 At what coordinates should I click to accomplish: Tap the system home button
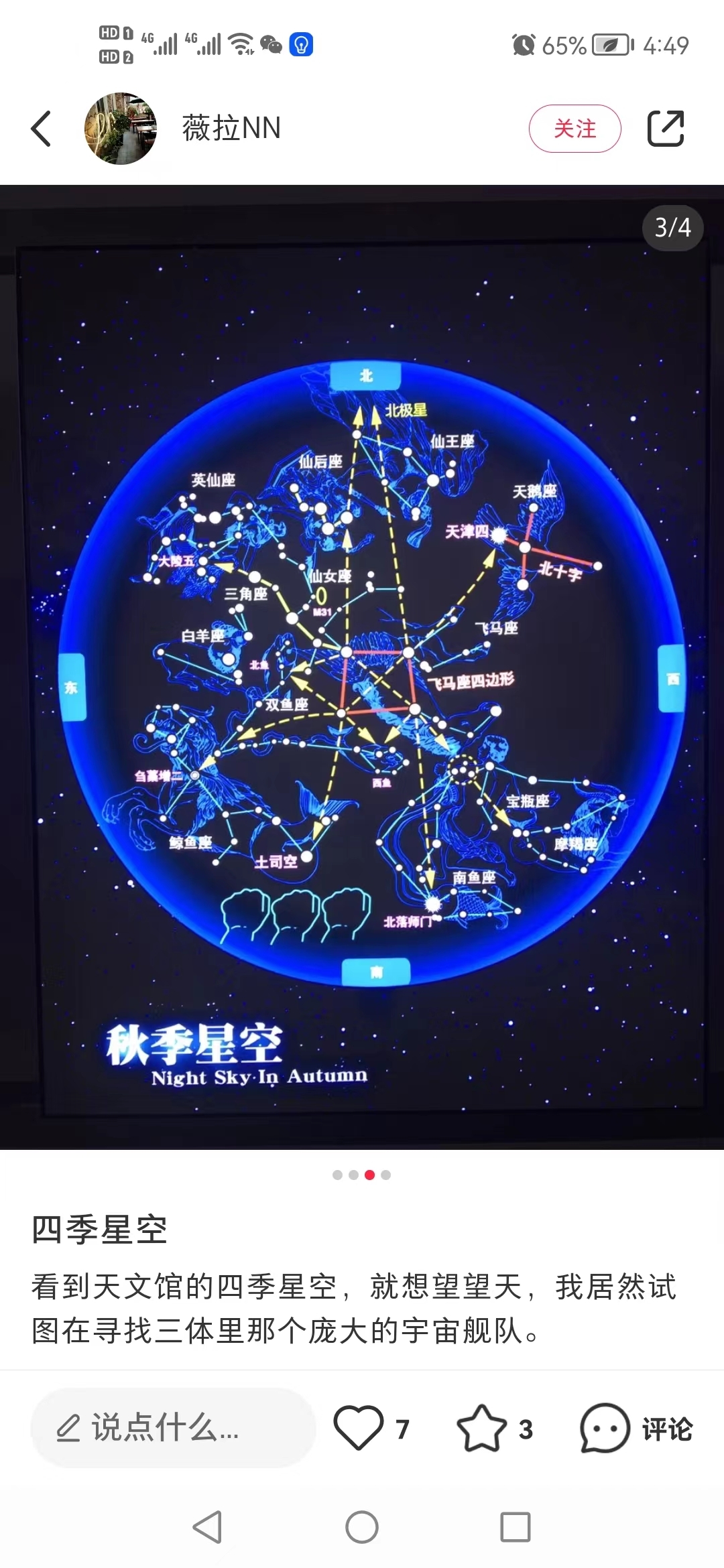click(362, 1527)
